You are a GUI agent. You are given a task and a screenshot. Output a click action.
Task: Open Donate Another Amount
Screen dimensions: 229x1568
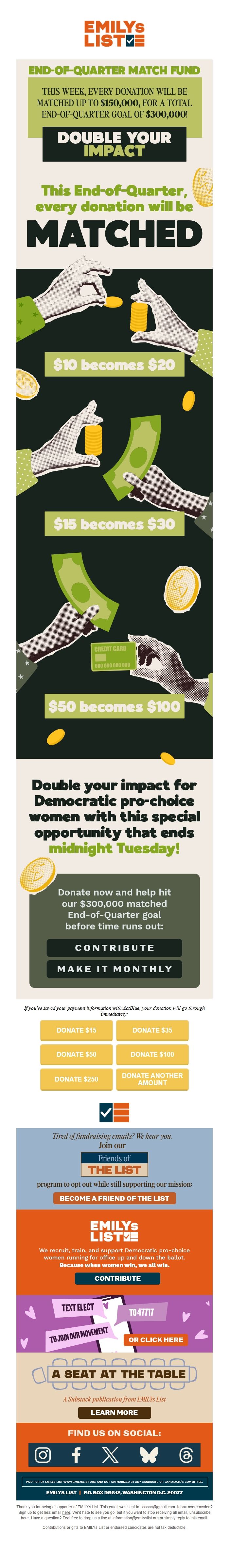tap(152, 1079)
